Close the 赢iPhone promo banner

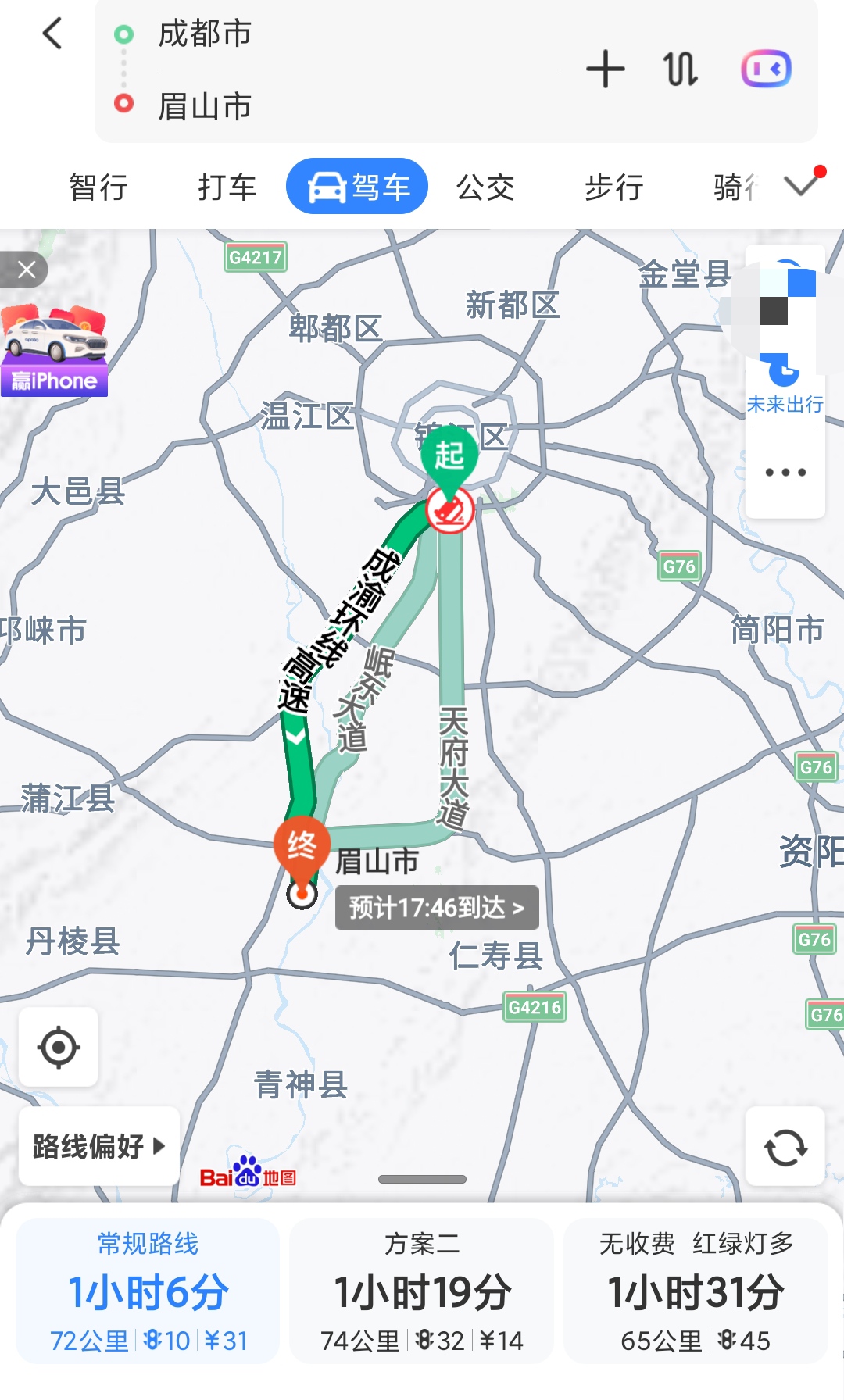pos(24,269)
